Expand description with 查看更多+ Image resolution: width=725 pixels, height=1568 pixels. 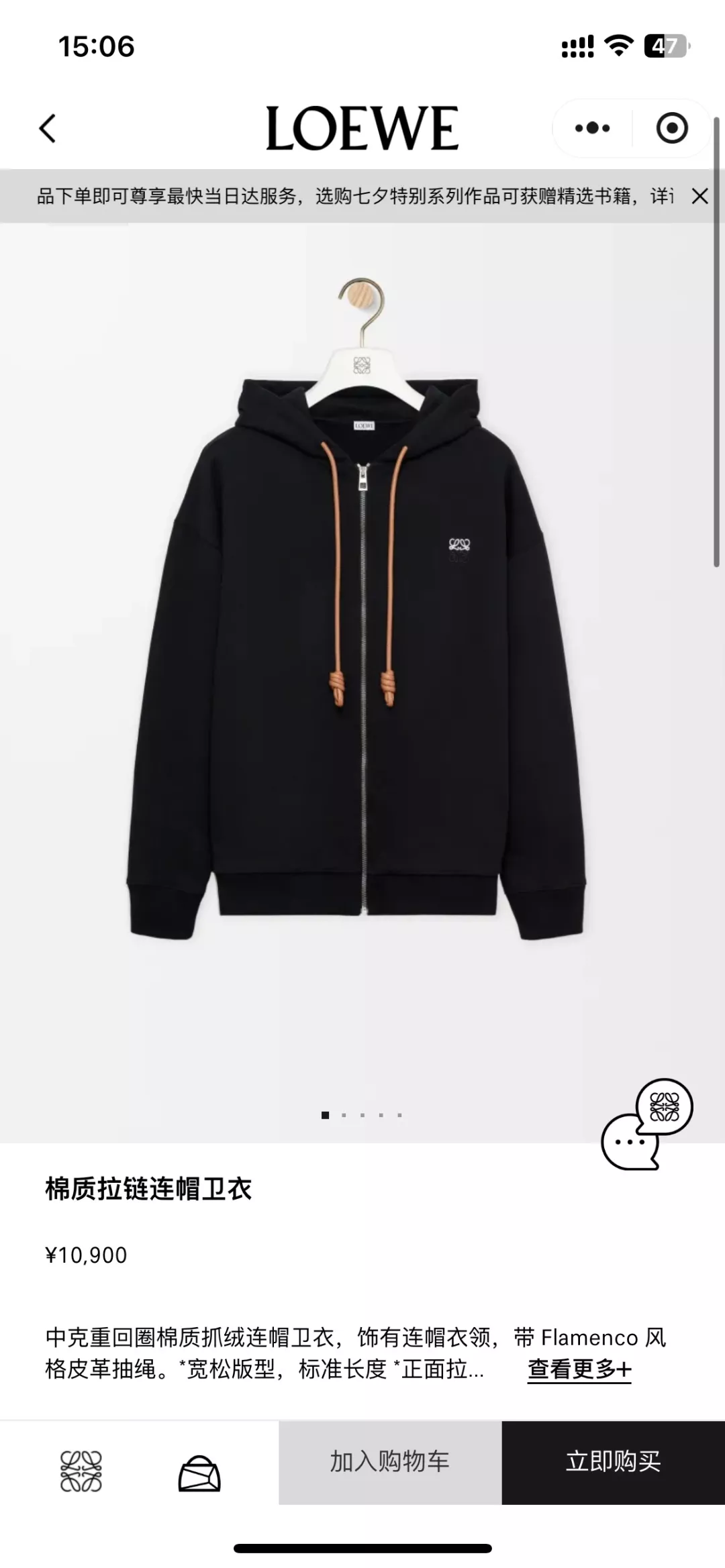click(579, 1368)
